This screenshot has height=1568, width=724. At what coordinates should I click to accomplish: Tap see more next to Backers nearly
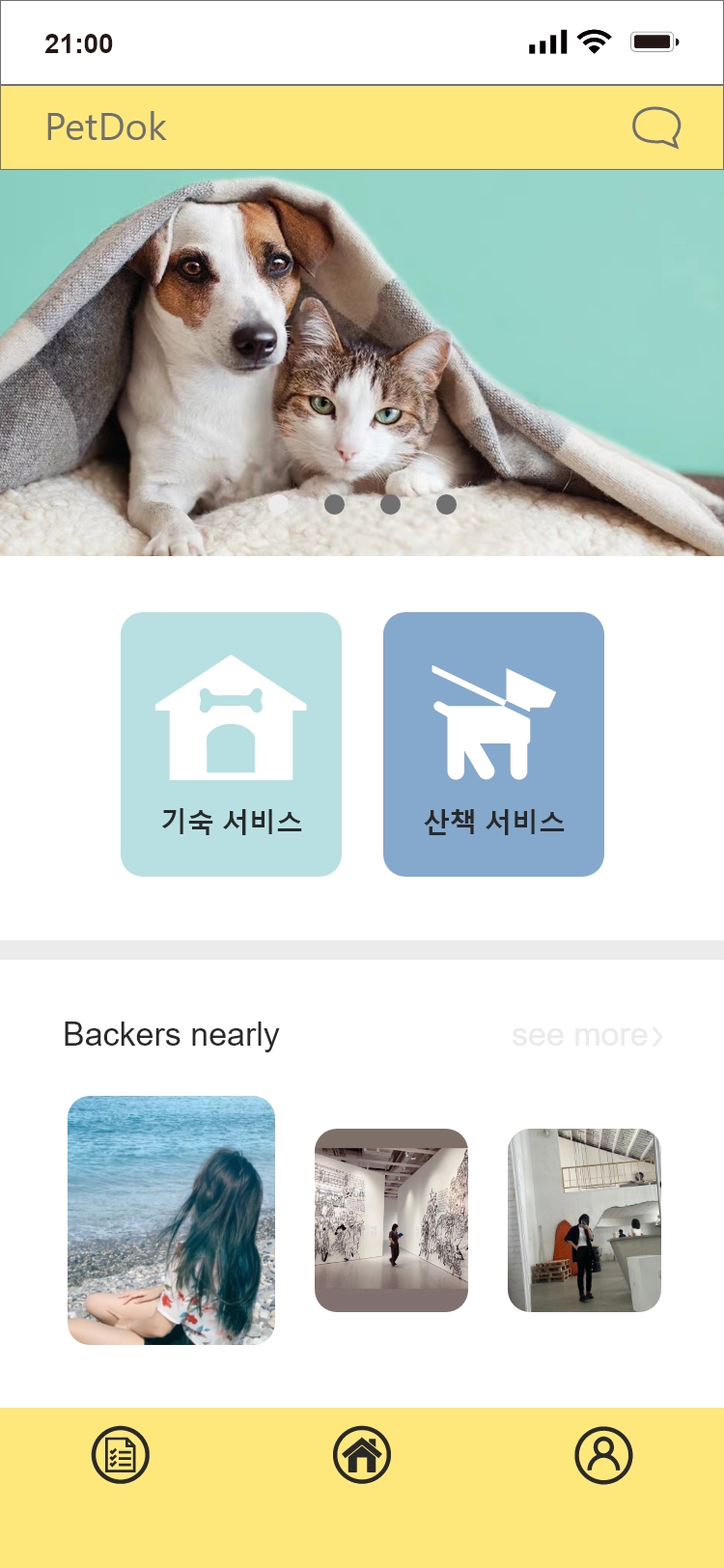[587, 1035]
